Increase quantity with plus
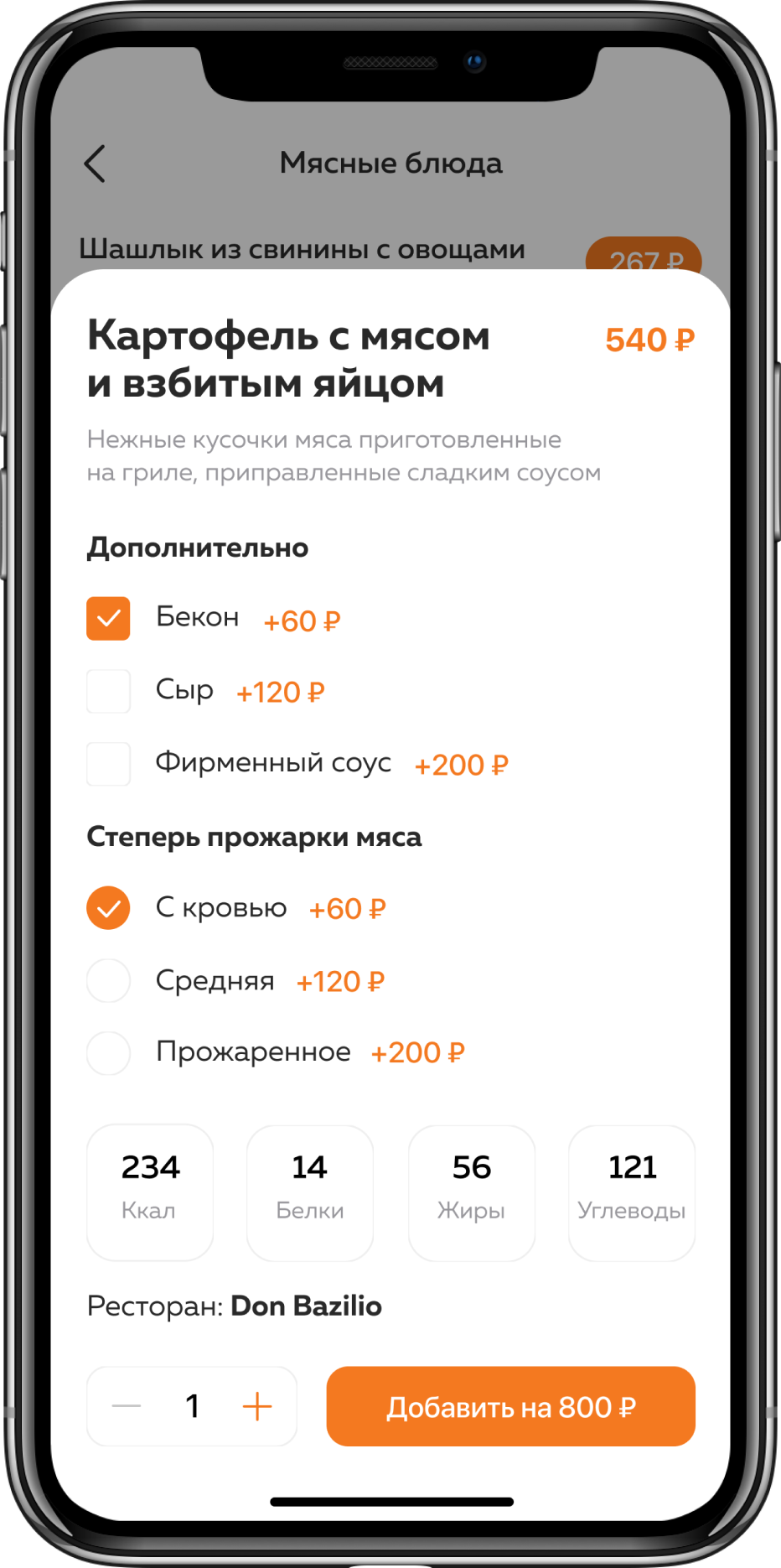781x1568 pixels. pos(257,1406)
